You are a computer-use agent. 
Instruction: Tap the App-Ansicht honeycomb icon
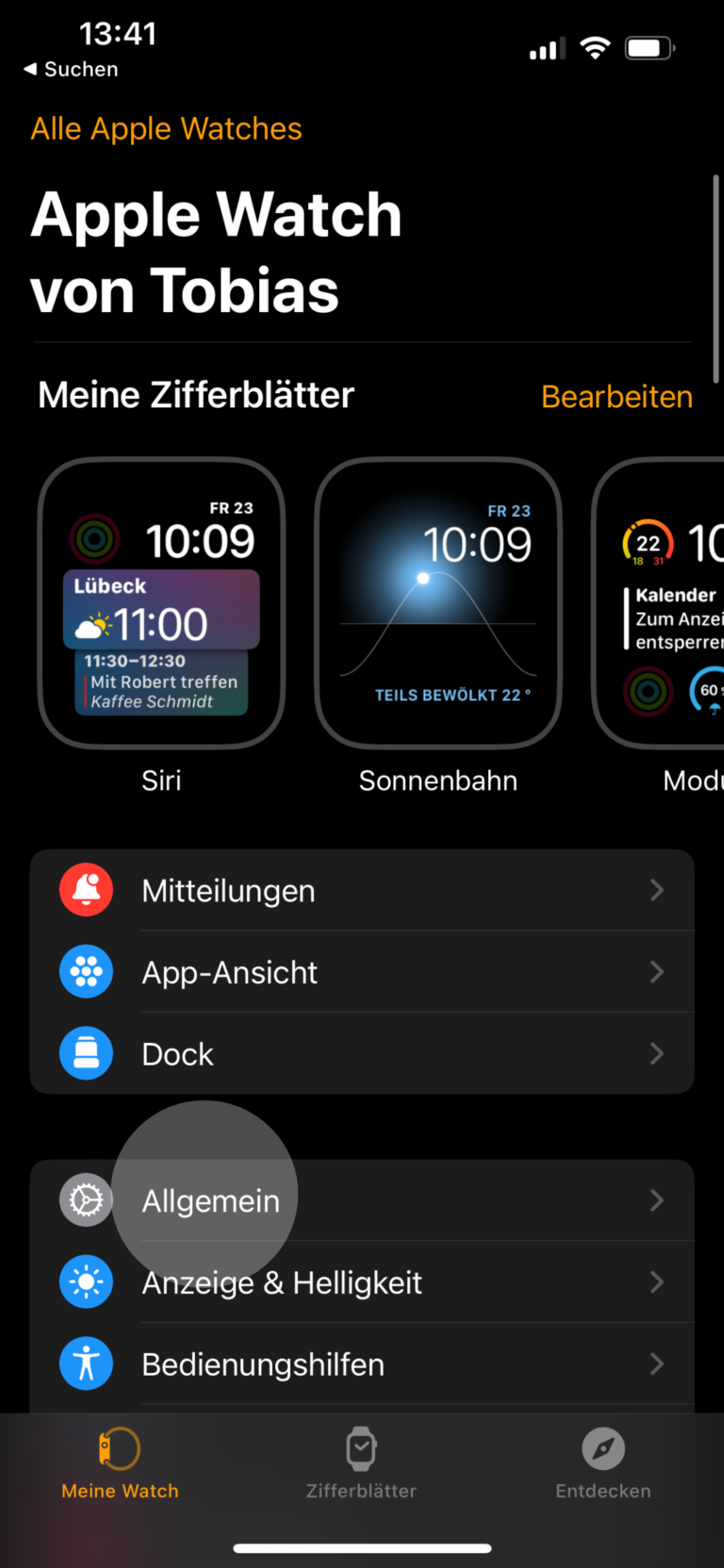click(86, 971)
